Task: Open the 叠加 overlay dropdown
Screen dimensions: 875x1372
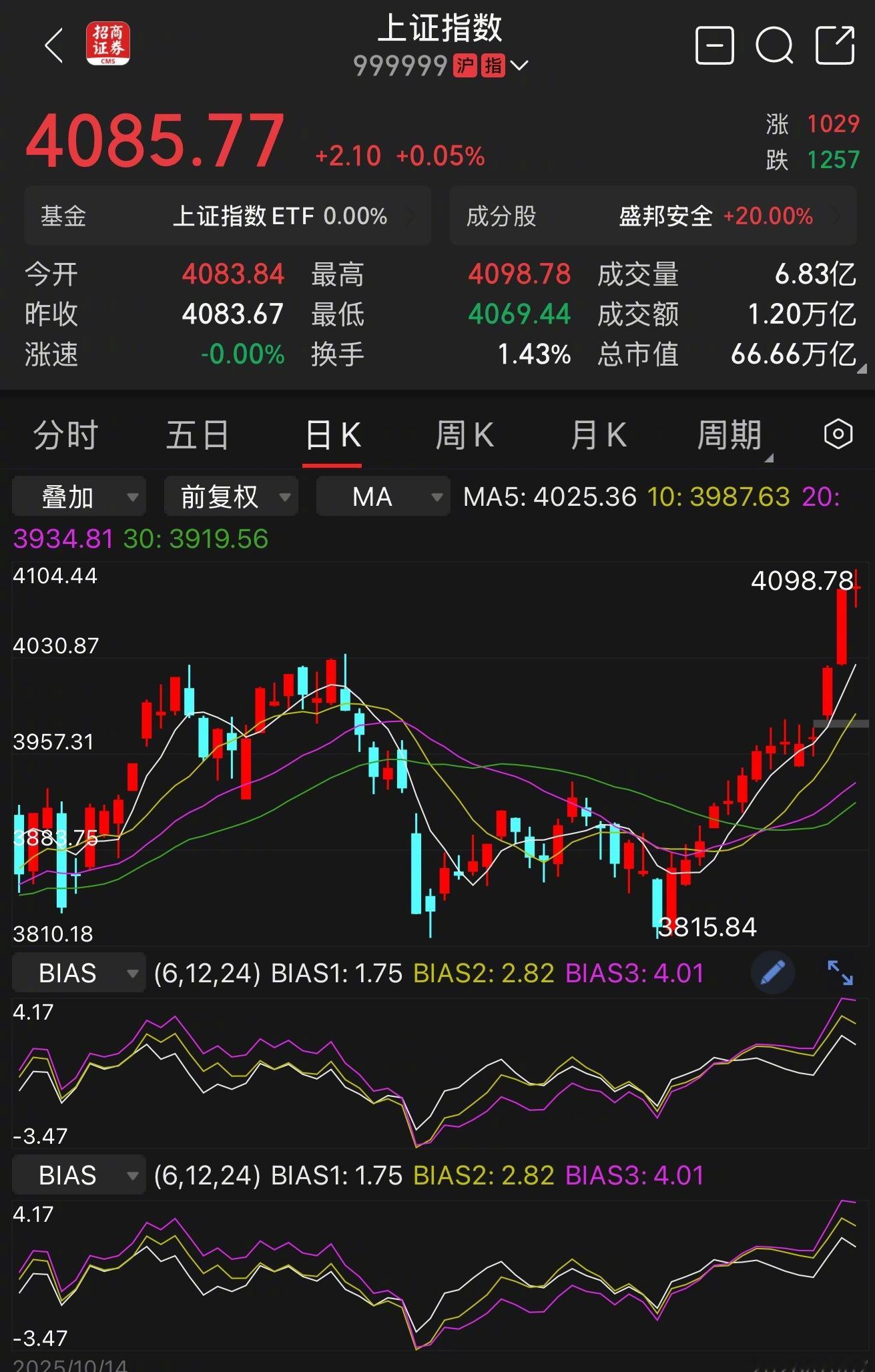Action: coord(78,496)
